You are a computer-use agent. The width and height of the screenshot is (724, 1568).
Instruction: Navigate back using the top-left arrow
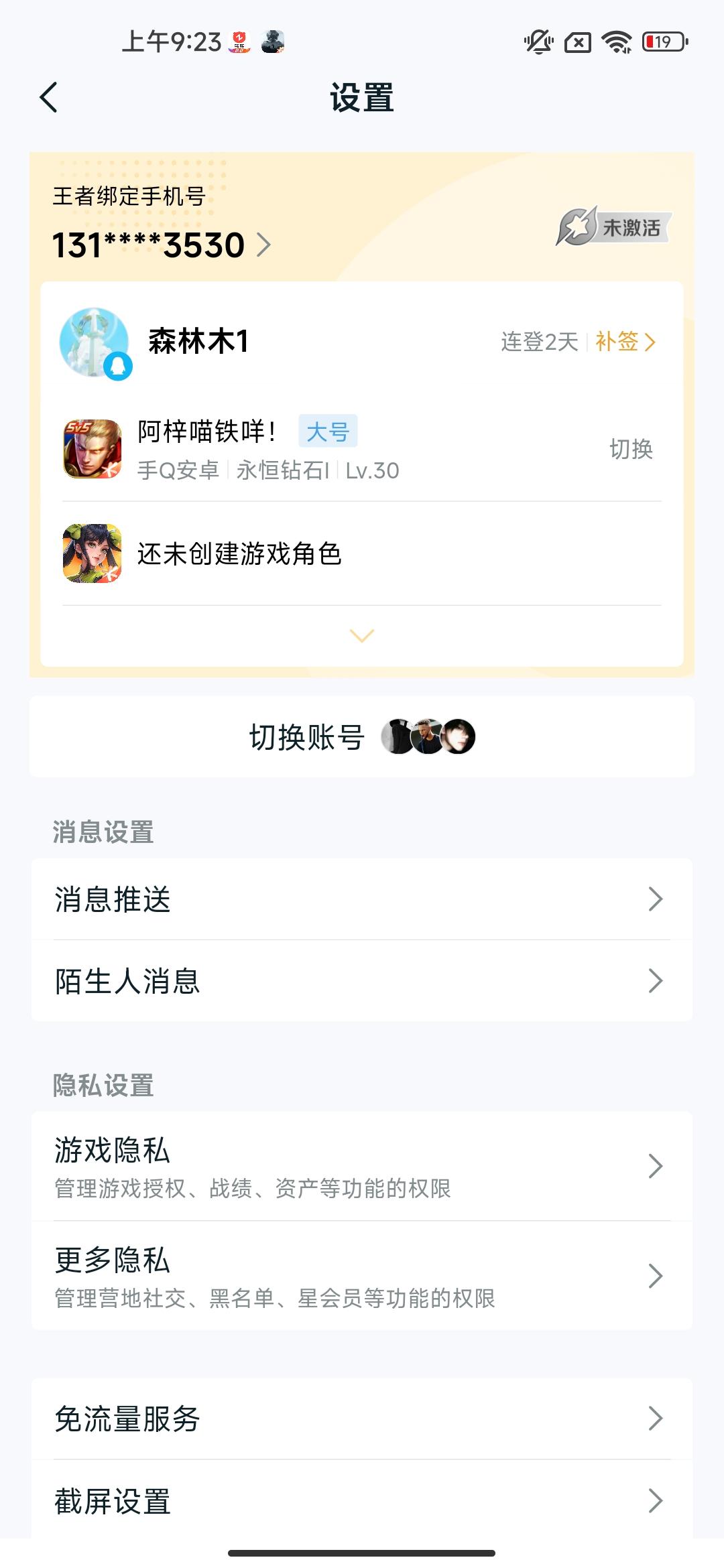pos(48,97)
